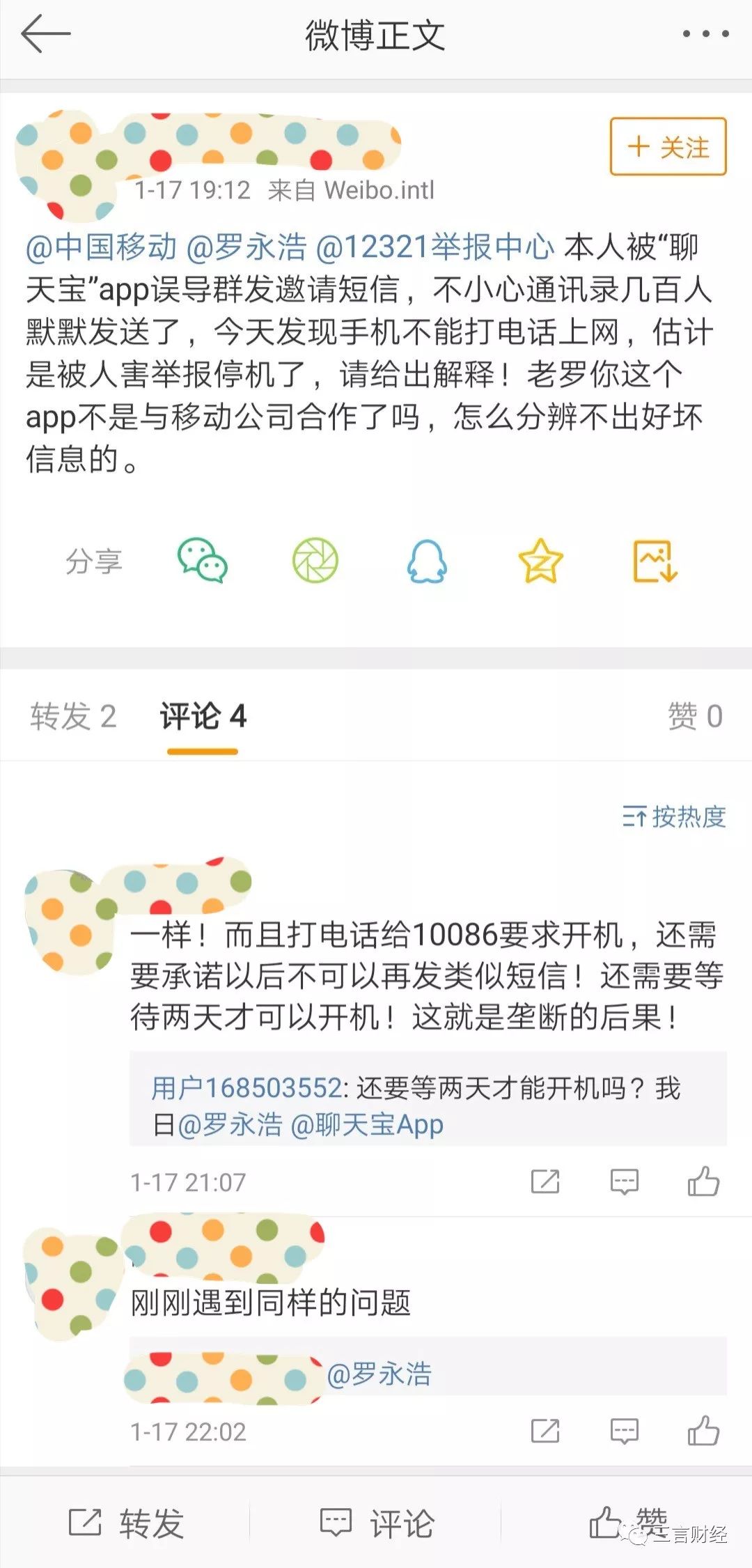View likes under 赞 0
752x1568 pixels.
(x=694, y=716)
